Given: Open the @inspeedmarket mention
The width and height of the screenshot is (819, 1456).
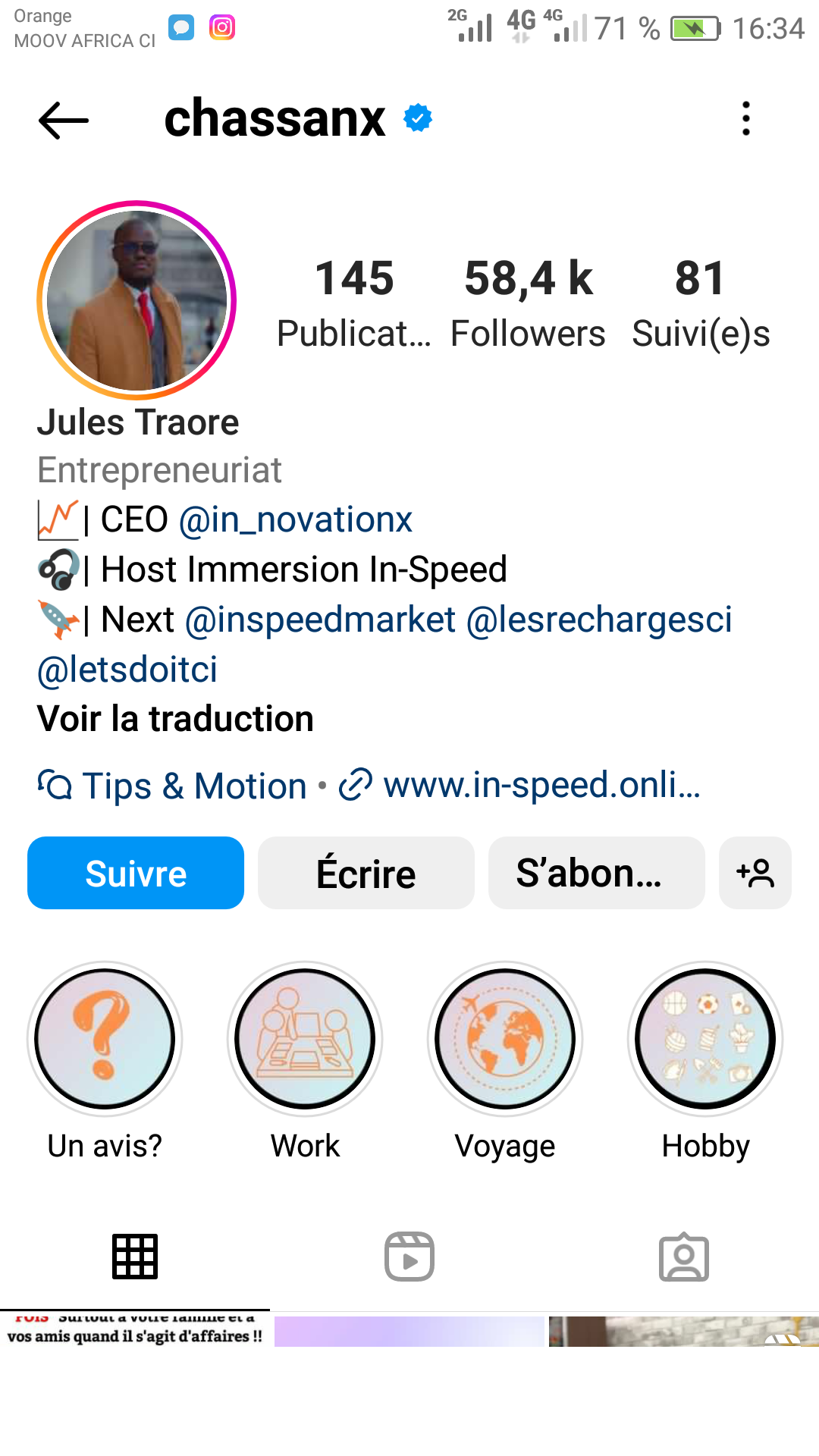Looking at the screenshot, I should [x=320, y=620].
